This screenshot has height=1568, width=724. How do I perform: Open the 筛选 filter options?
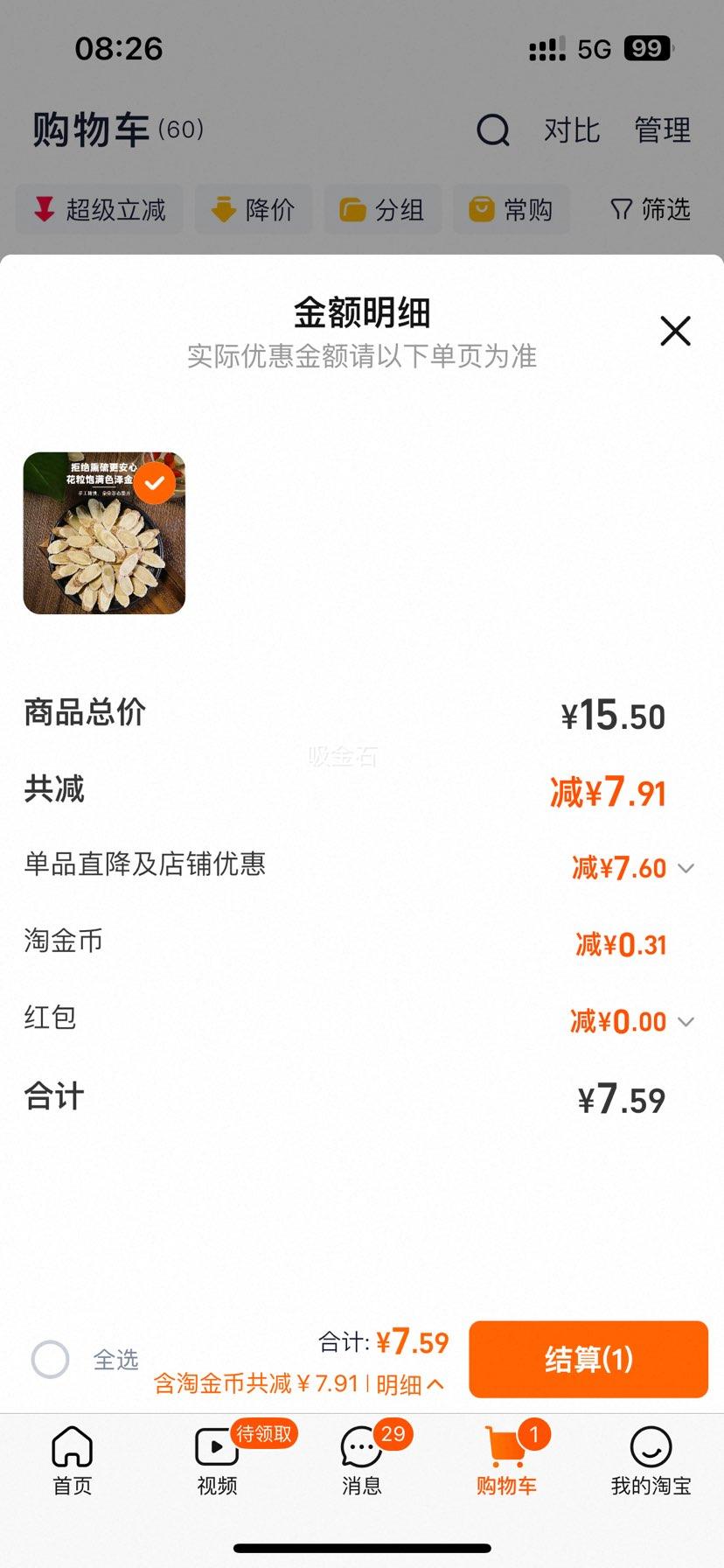pos(621,209)
